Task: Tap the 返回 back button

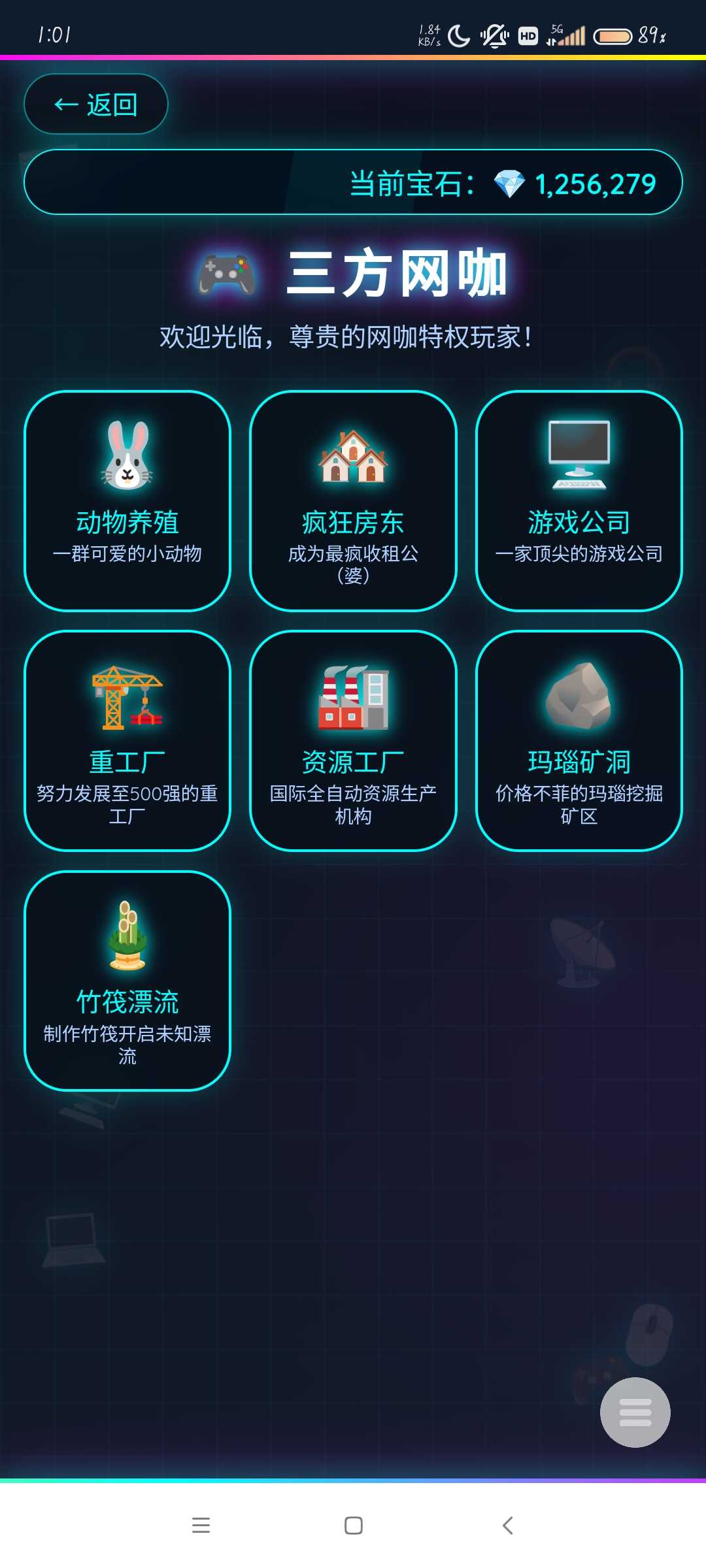Action: 96,105
